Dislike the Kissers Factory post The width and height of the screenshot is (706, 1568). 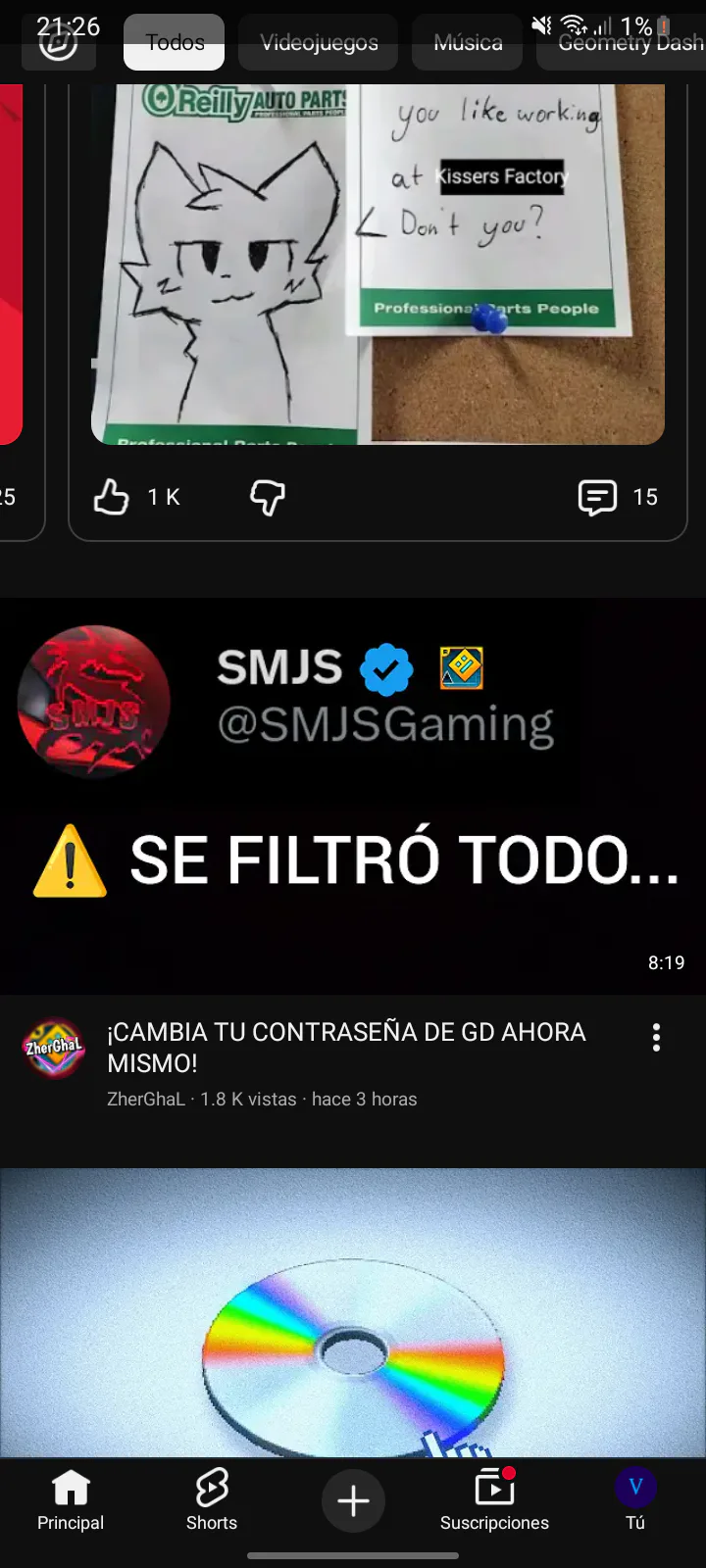tap(267, 497)
